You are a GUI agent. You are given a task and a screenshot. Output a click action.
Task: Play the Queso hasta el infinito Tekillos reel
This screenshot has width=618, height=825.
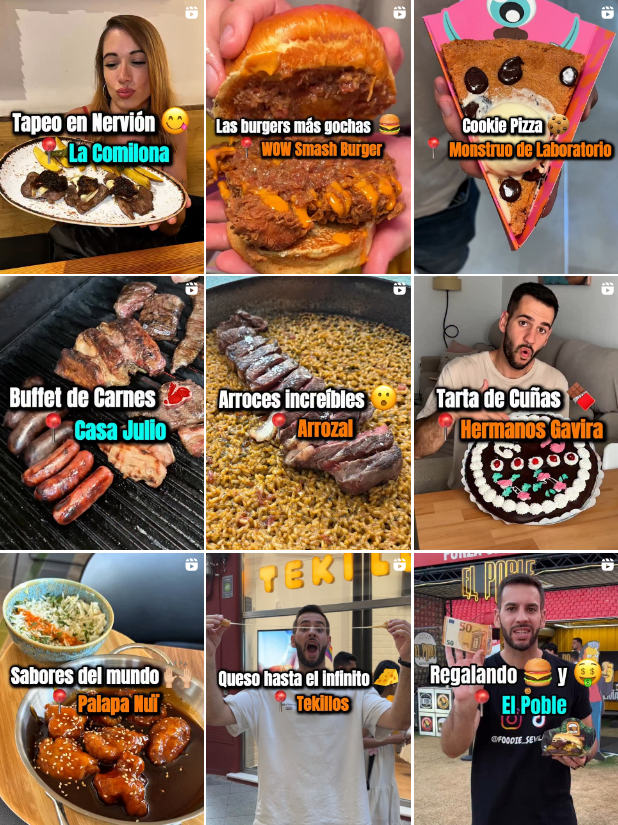308,688
